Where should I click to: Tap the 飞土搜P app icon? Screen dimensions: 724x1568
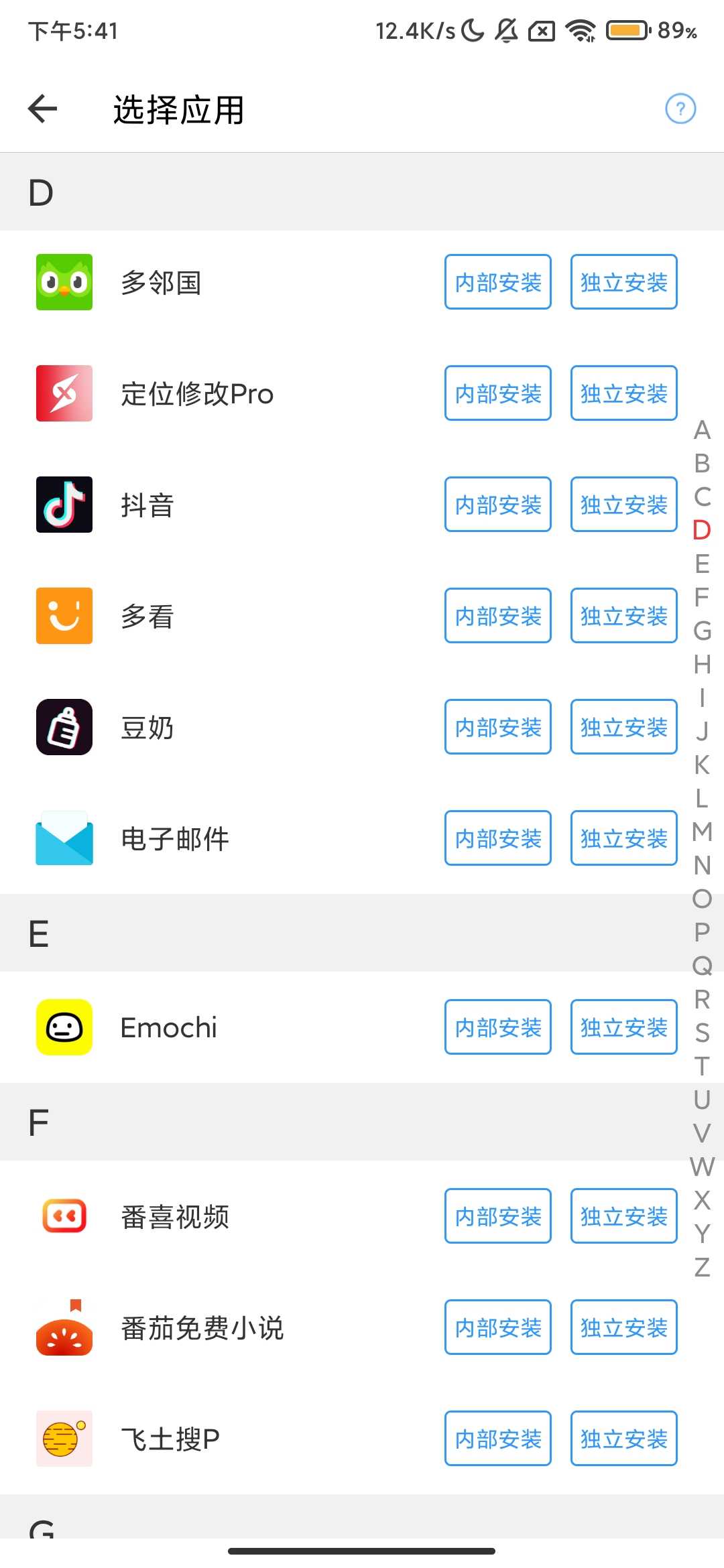click(x=64, y=1439)
